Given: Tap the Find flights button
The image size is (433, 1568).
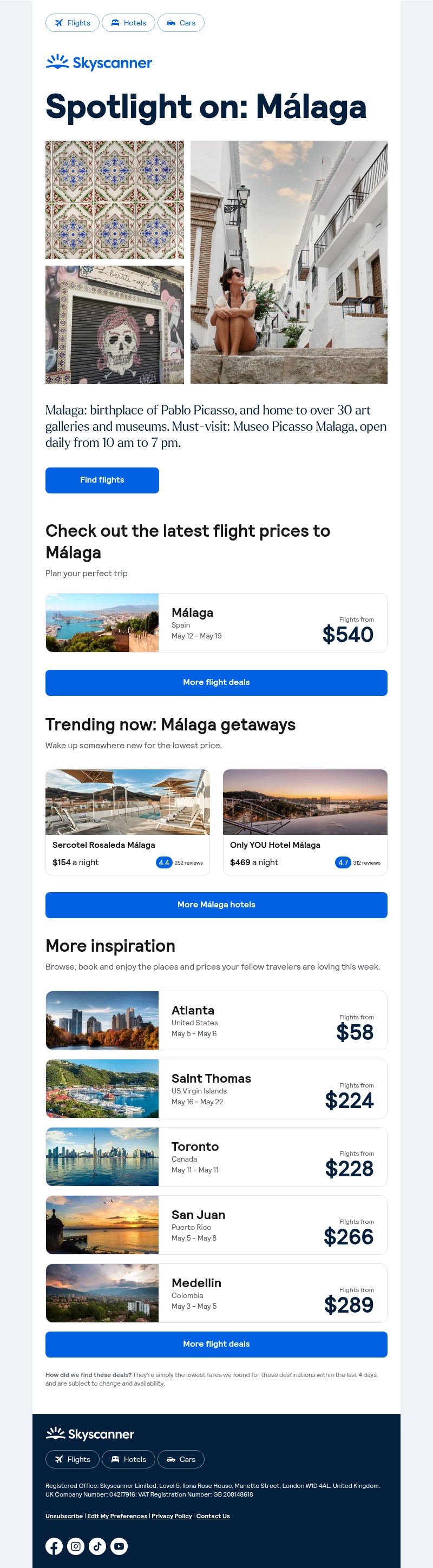Looking at the screenshot, I should point(102,480).
